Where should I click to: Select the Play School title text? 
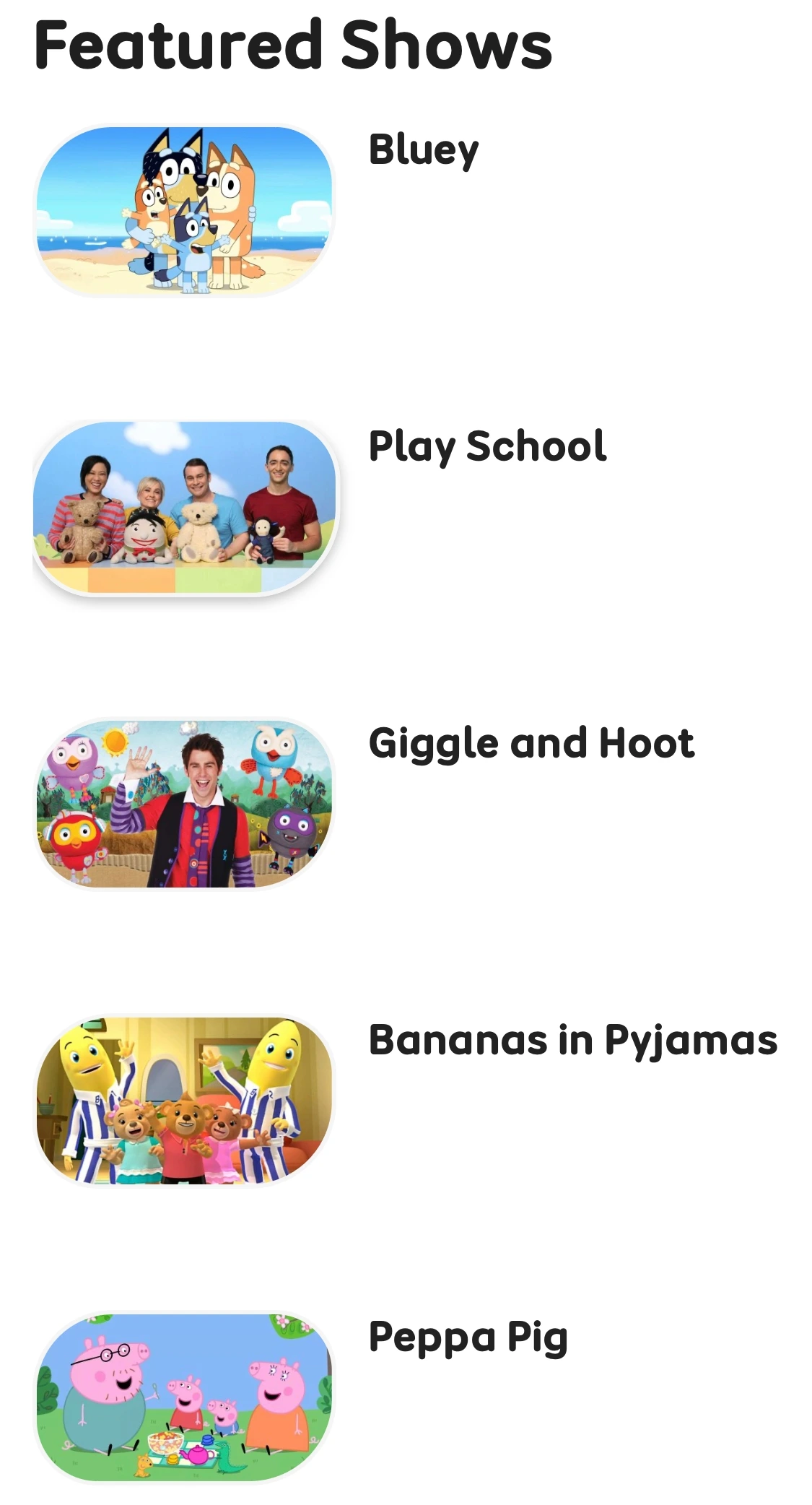(x=486, y=446)
